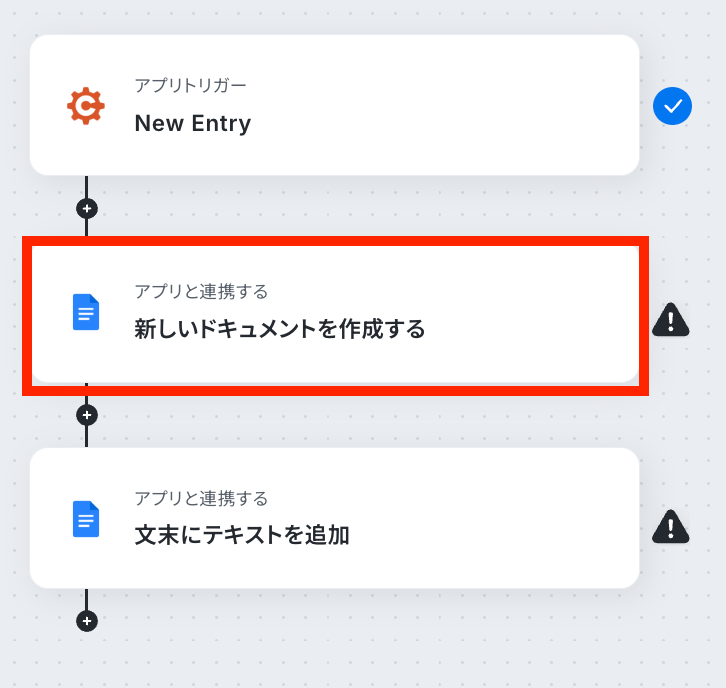
Task: Open the 文末にテキストを追加 step
Action: click(334, 519)
